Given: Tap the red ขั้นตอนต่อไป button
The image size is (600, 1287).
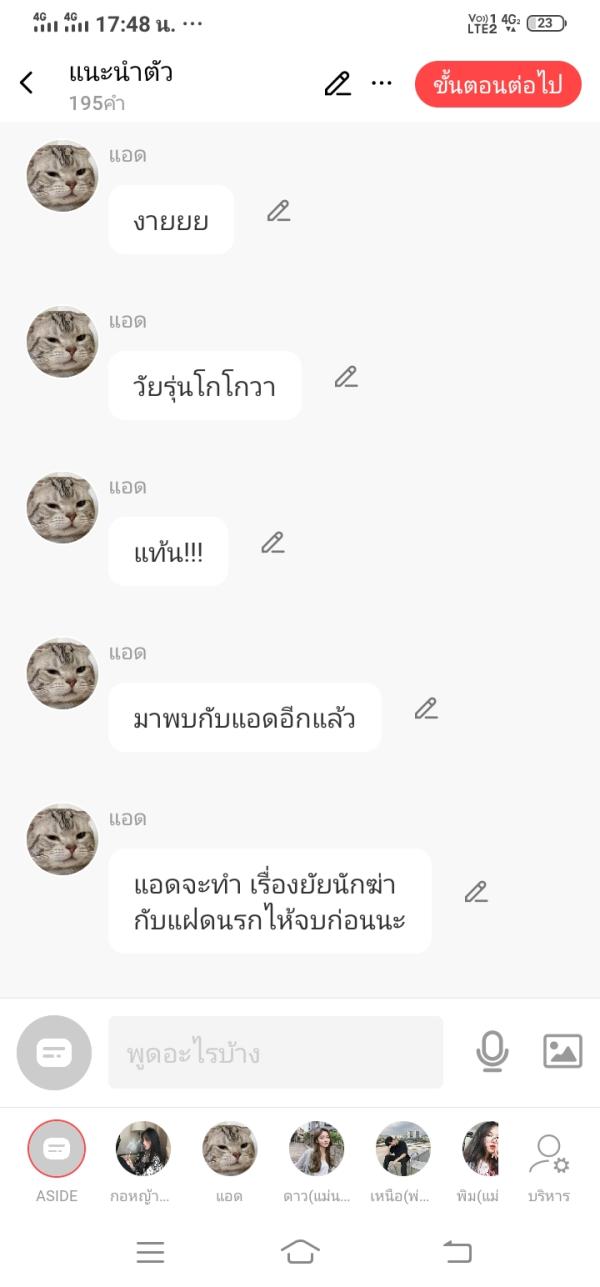Looking at the screenshot, I should click(498, 84).
